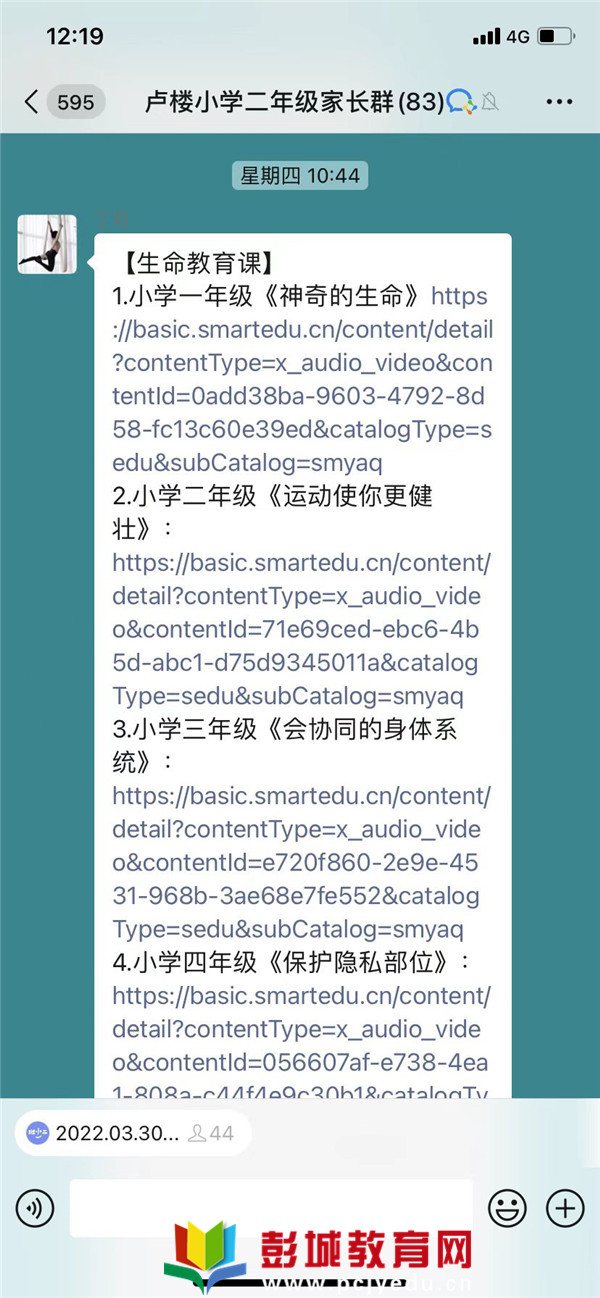Open the emoji sticker panel

tap(507, 1209)
